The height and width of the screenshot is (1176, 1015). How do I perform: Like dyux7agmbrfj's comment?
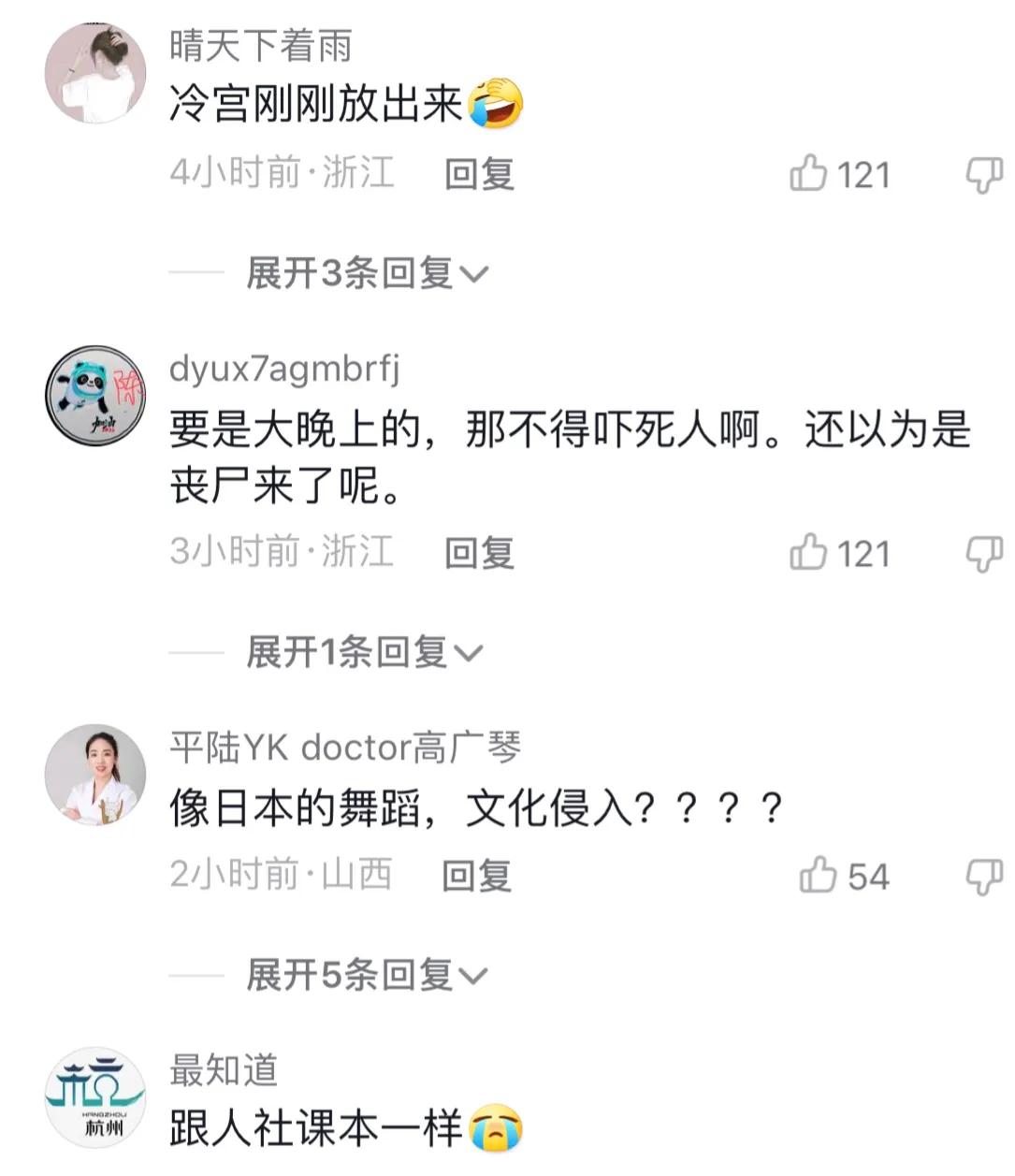pos(810,553)
